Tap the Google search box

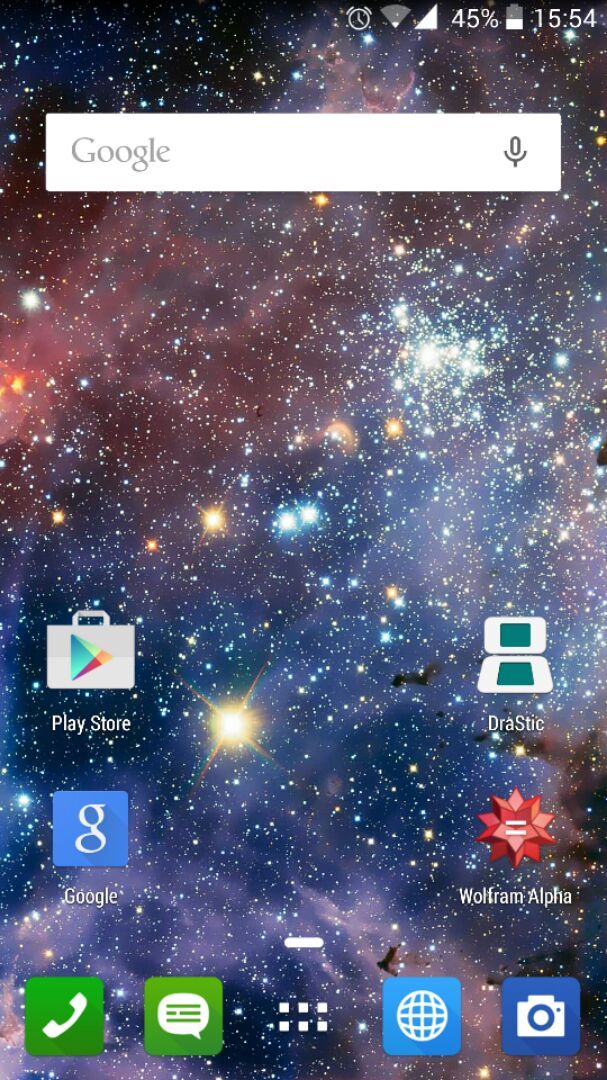coord(270,152)
